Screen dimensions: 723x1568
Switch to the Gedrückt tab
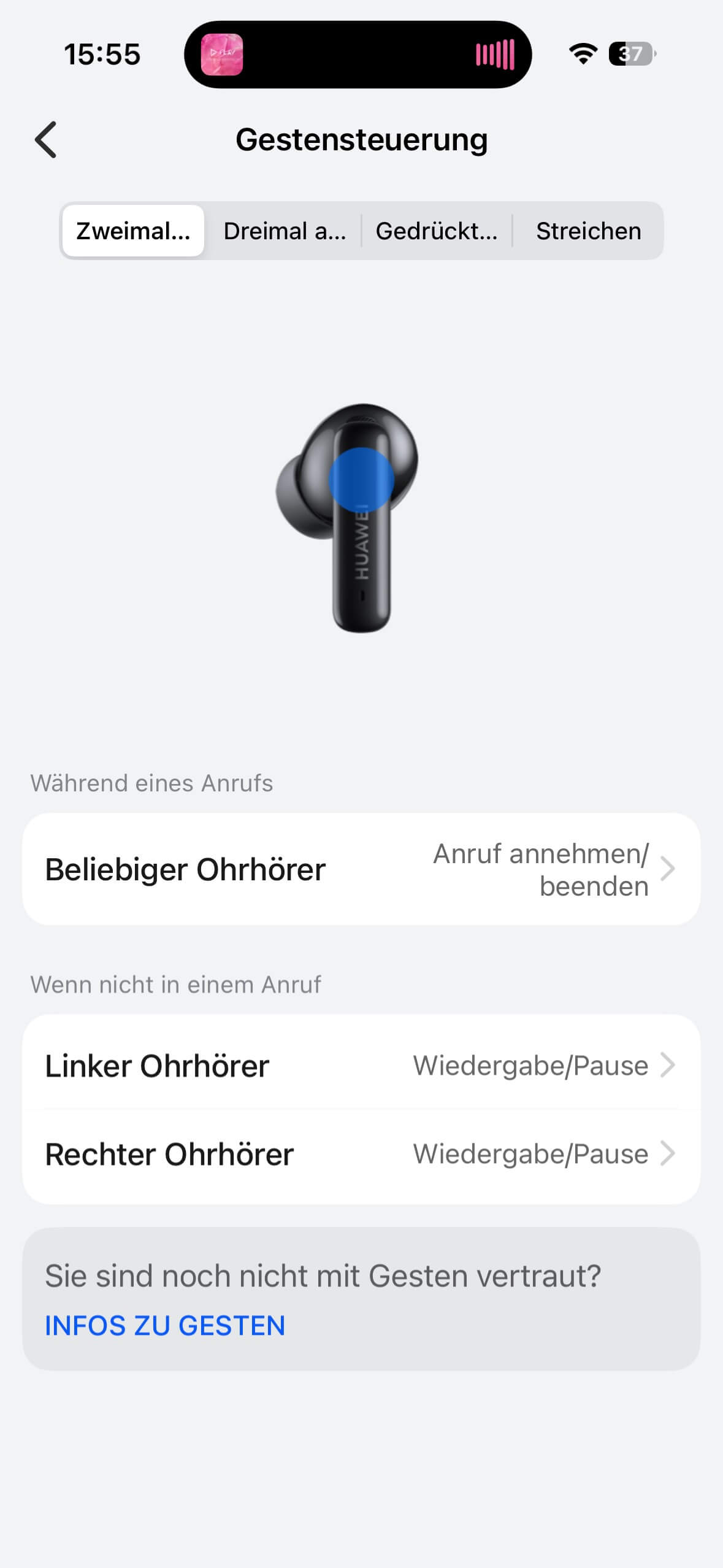tap(436, 231)
